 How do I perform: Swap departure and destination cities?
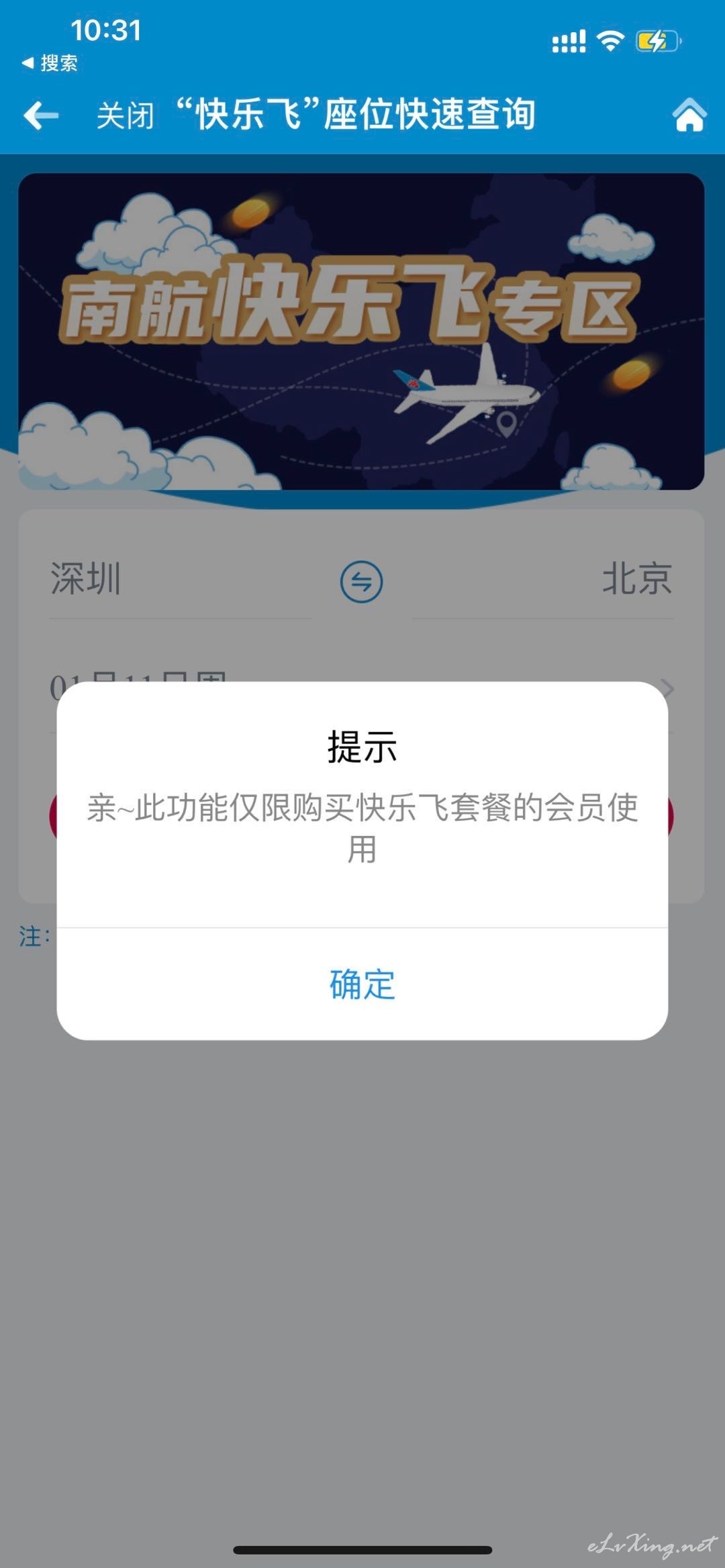pos(361,581)
